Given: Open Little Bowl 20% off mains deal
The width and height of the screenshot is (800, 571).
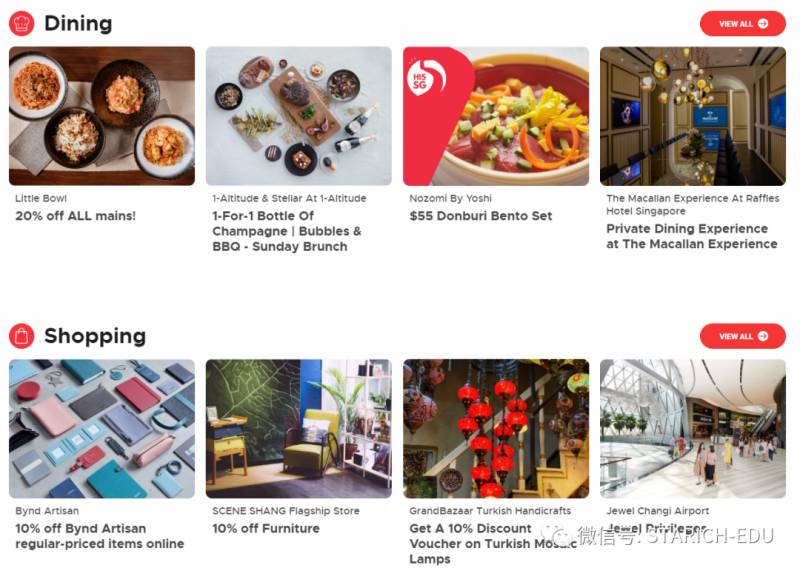Looking at the screenshot, I should pyautogui.click(x=101, y=116).
